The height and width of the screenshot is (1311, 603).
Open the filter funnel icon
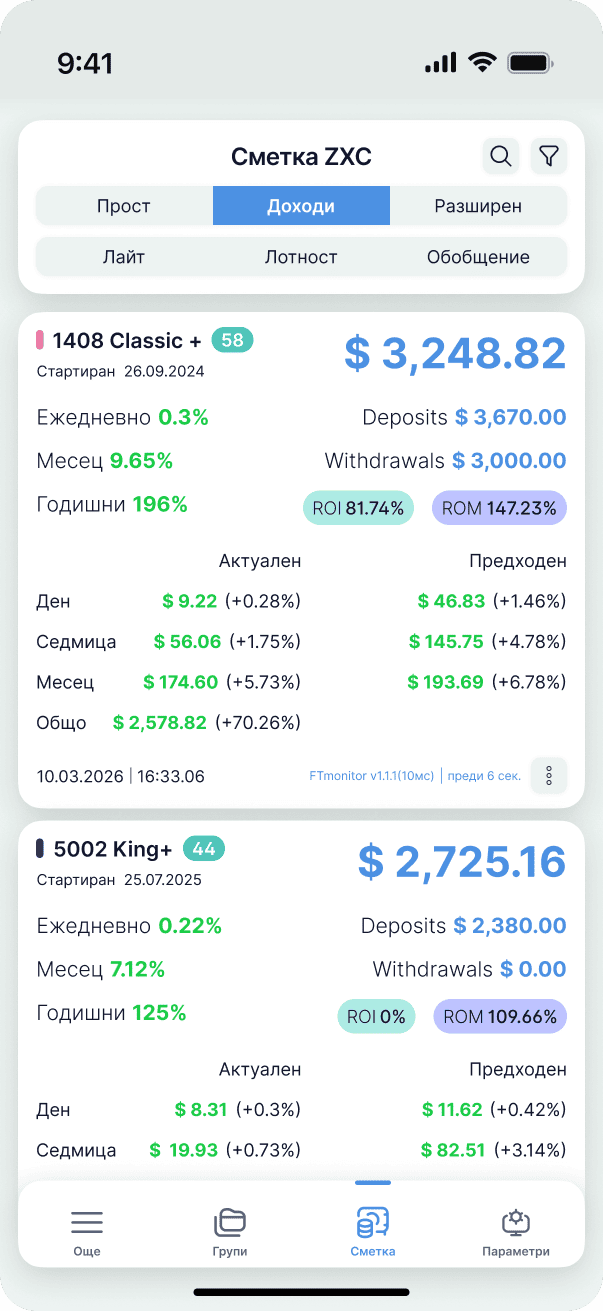[x=549, y=156]
